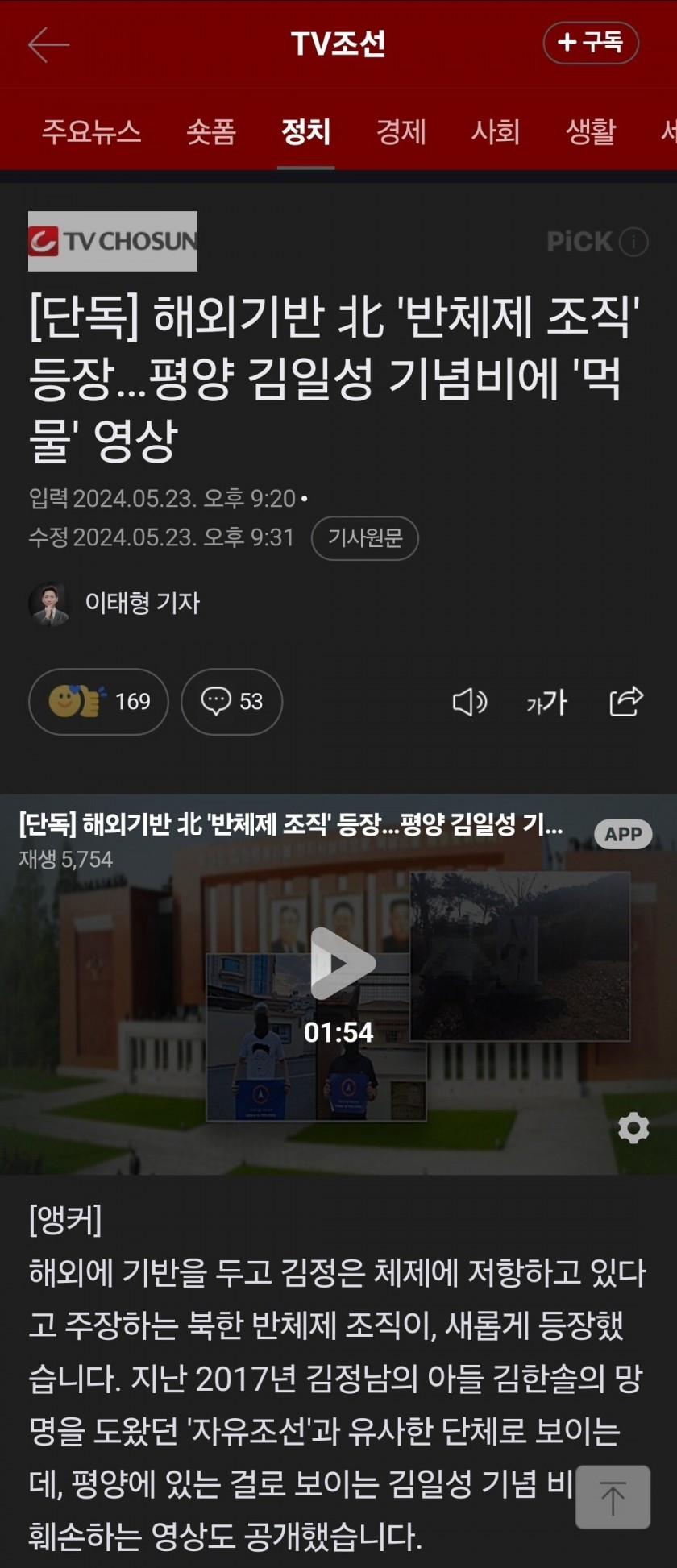Switch to the 생활 tab
This screenshot has height=1568, width=677.
(590, 131)
